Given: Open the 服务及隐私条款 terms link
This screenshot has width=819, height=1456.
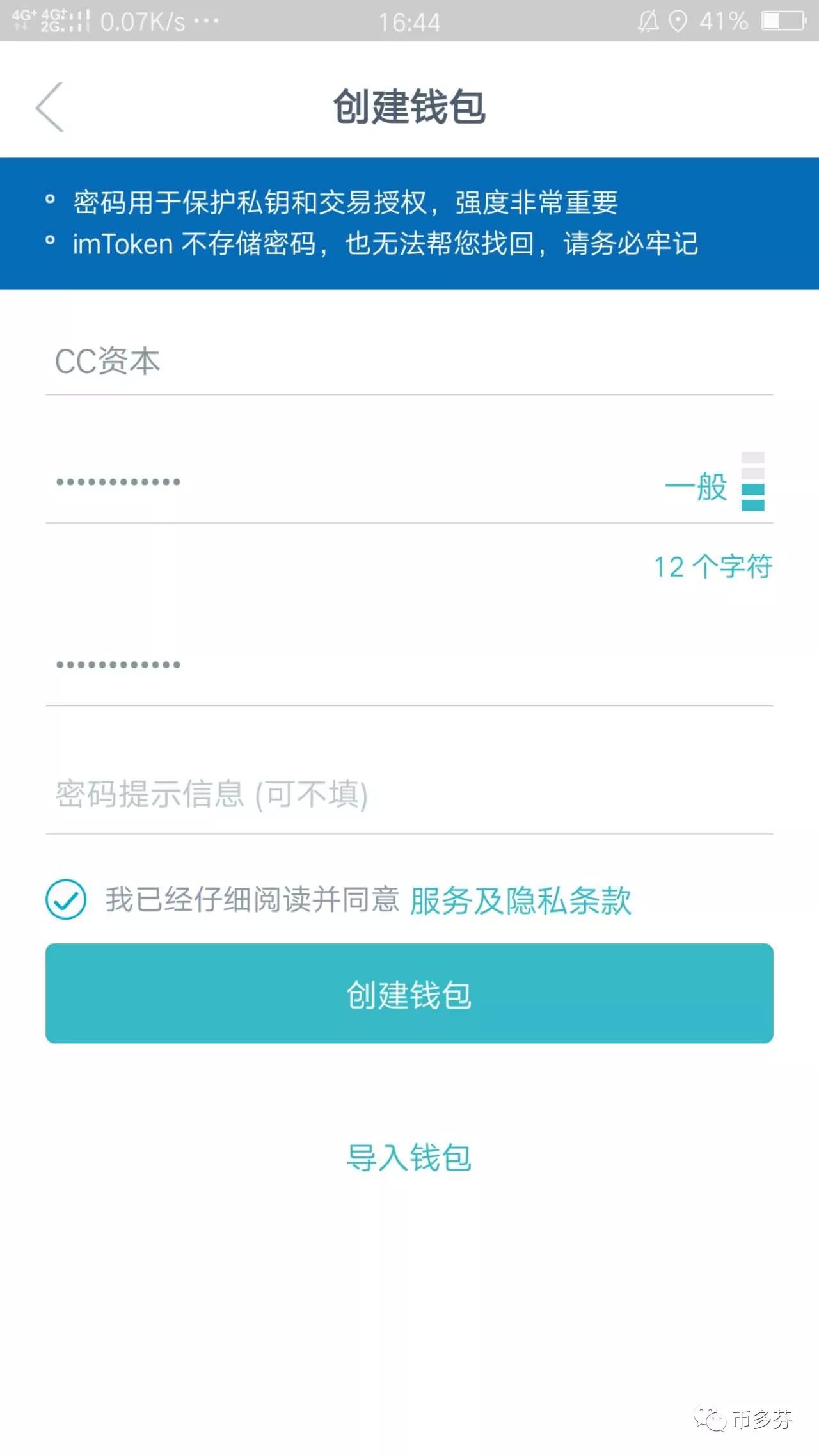Looking at the screenshot, I should [x=520, y=901].
